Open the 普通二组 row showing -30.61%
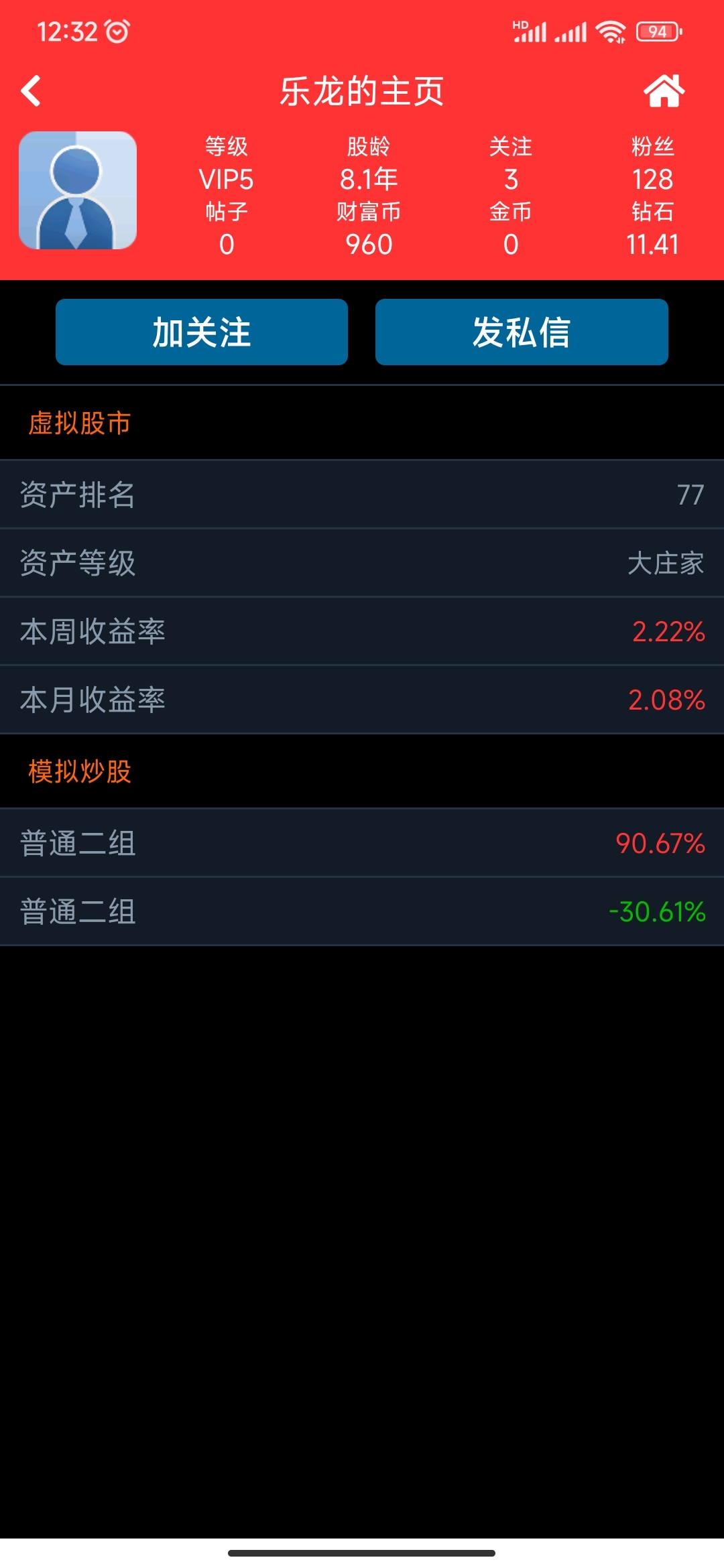 pyautogui.click(x=362, y=911)
